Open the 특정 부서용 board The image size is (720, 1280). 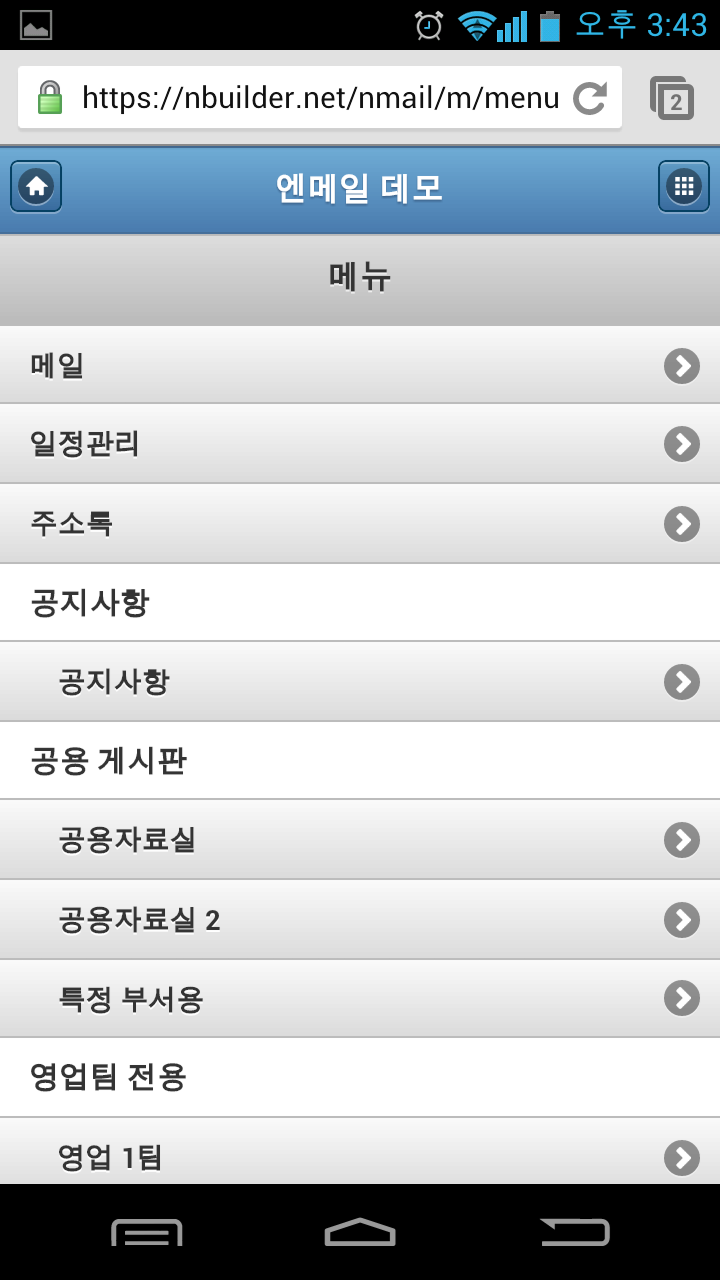point(360,998)
